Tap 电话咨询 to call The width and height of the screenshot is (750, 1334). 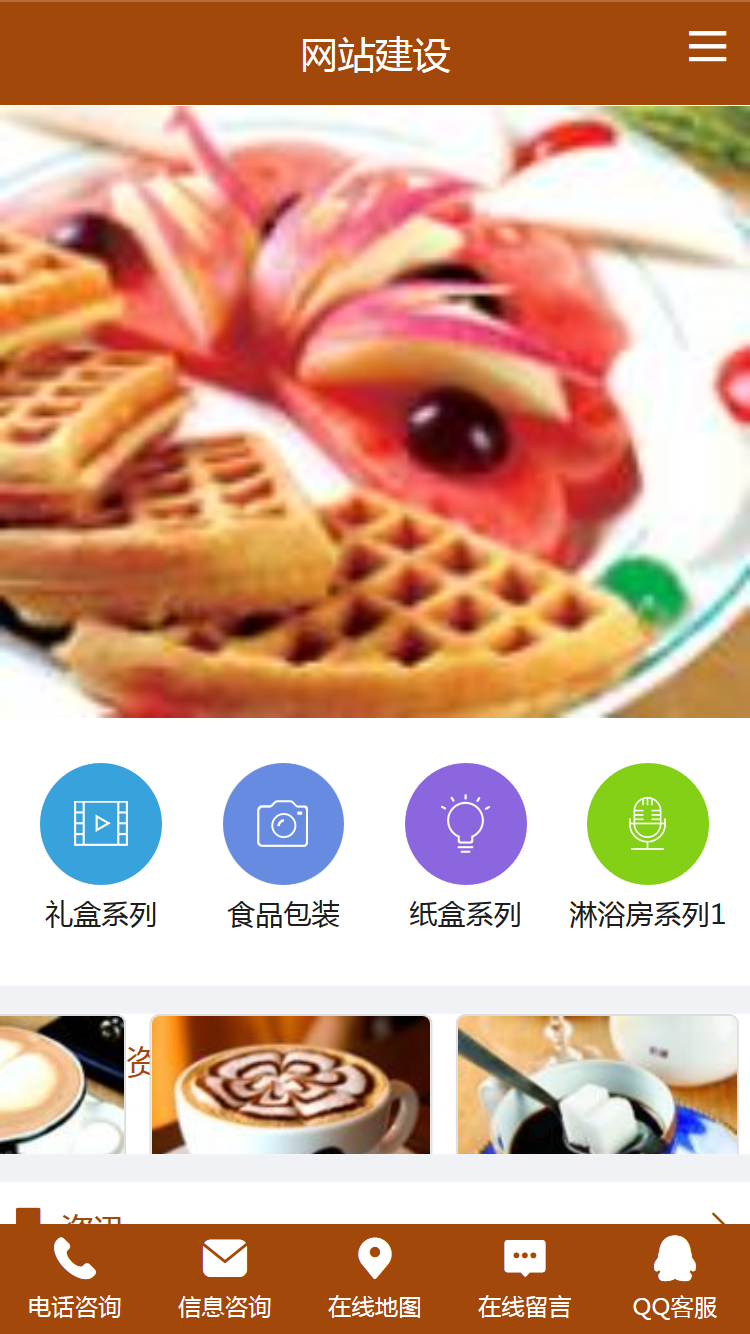coord(75,1279)
